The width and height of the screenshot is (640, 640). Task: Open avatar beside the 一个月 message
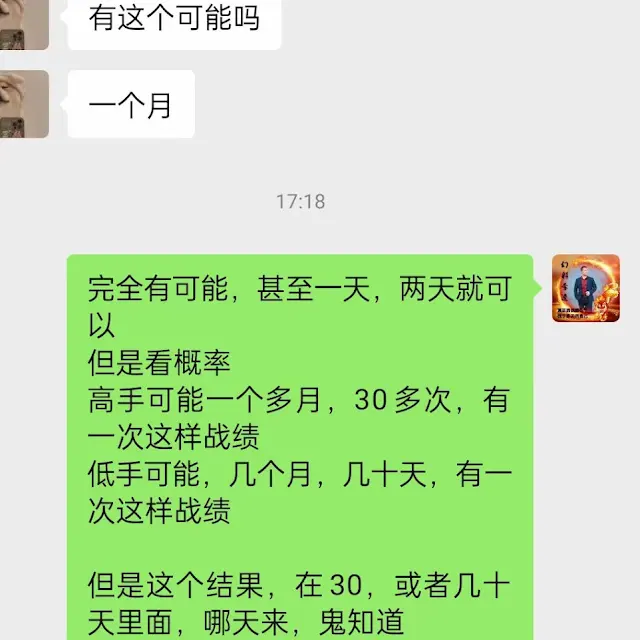[22, 104]
